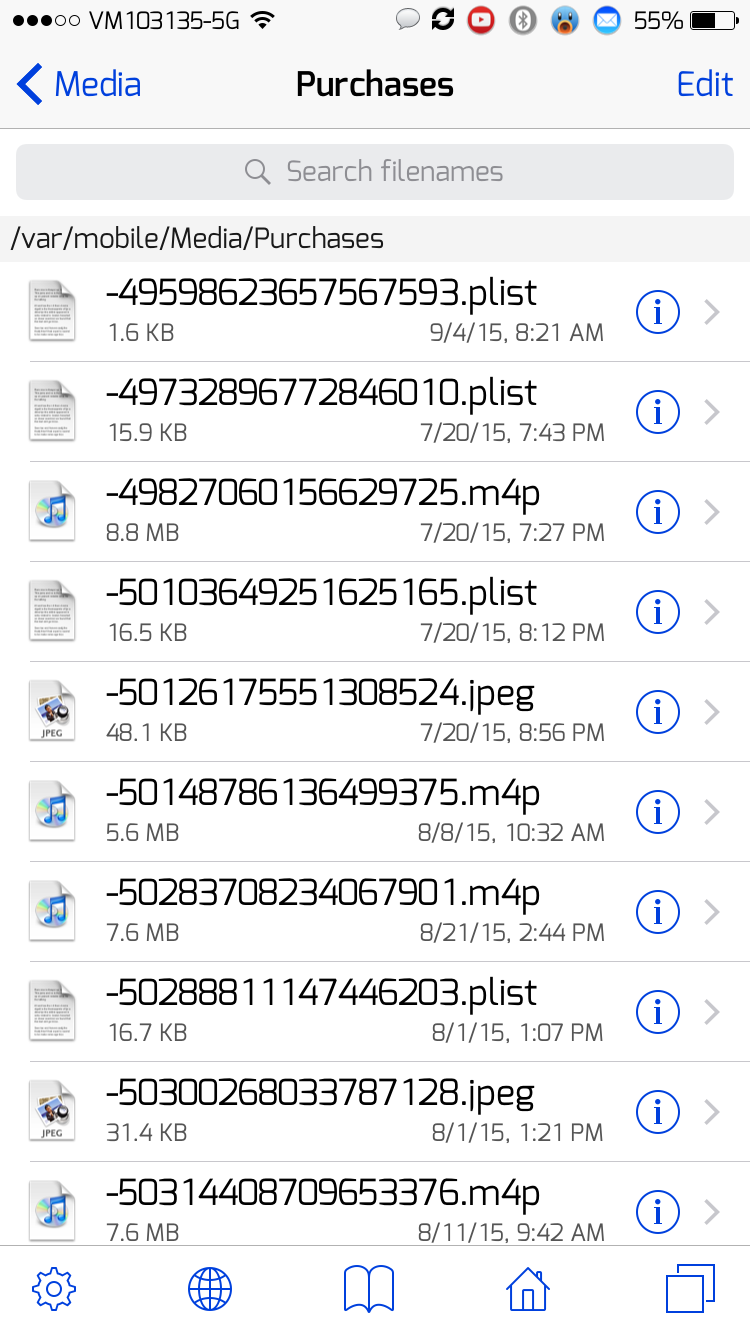This screenshot has height=1334, width=750.
Task: Open the file -50283708234067901.m4p
Action: point(375,912)
